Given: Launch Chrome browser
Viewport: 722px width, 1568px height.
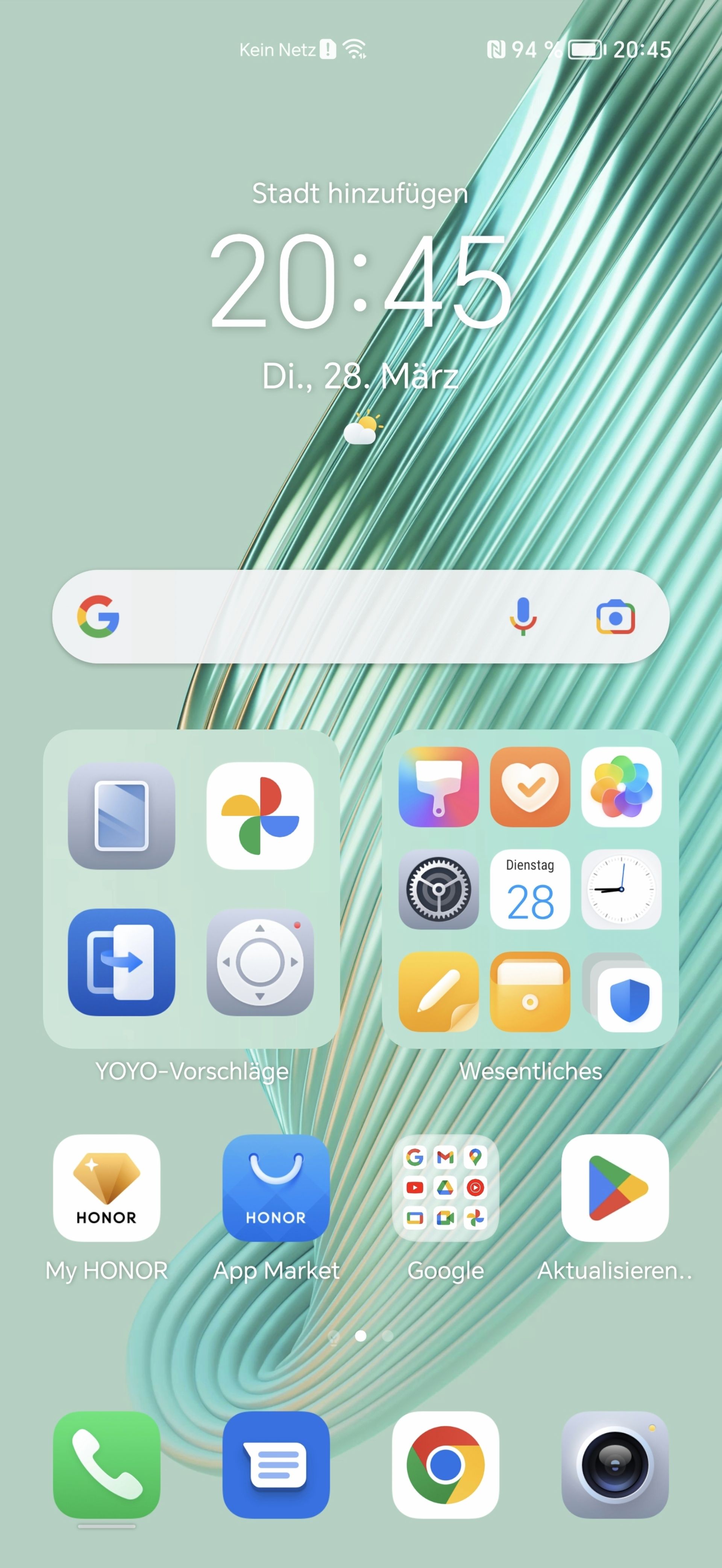Looking at the screenshot, I should pyautogui.click(x=445, y=1465).
